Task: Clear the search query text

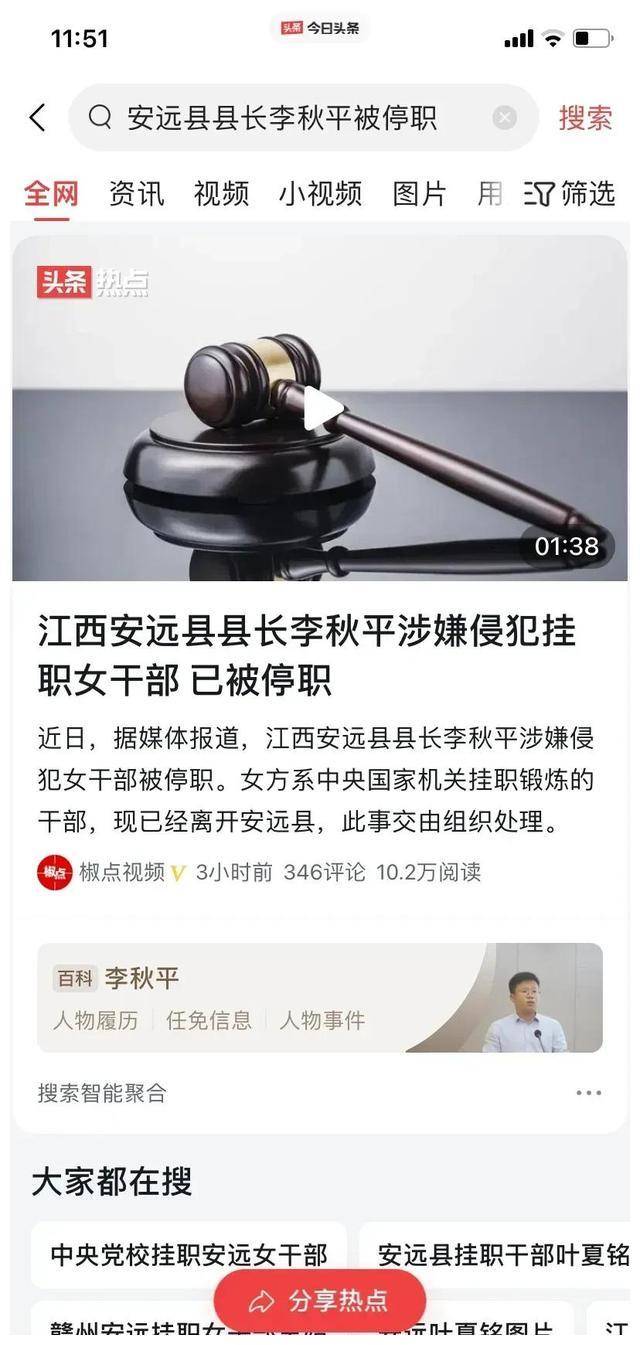Action: tap(505, 118)
